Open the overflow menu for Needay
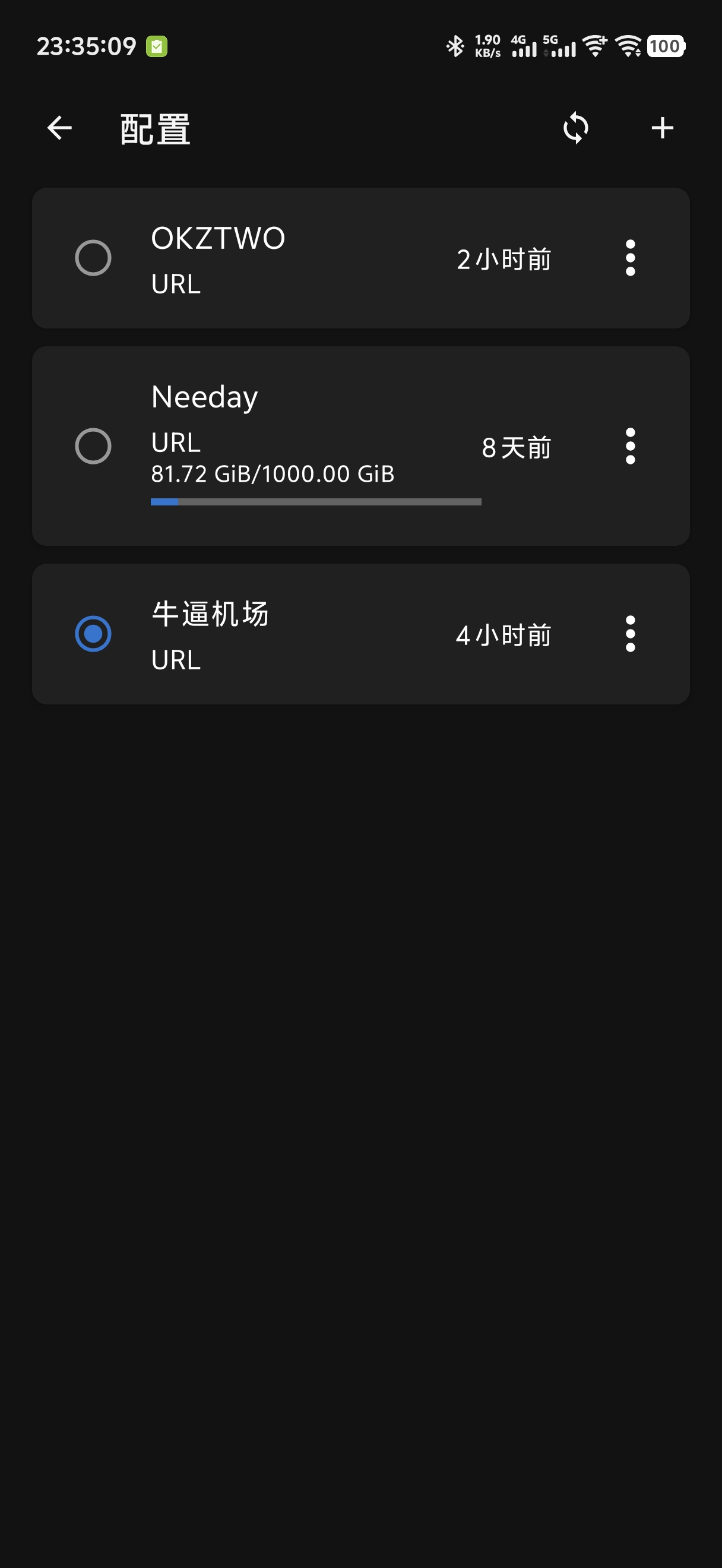This screenshot has width=722, height=1568. 631,446
